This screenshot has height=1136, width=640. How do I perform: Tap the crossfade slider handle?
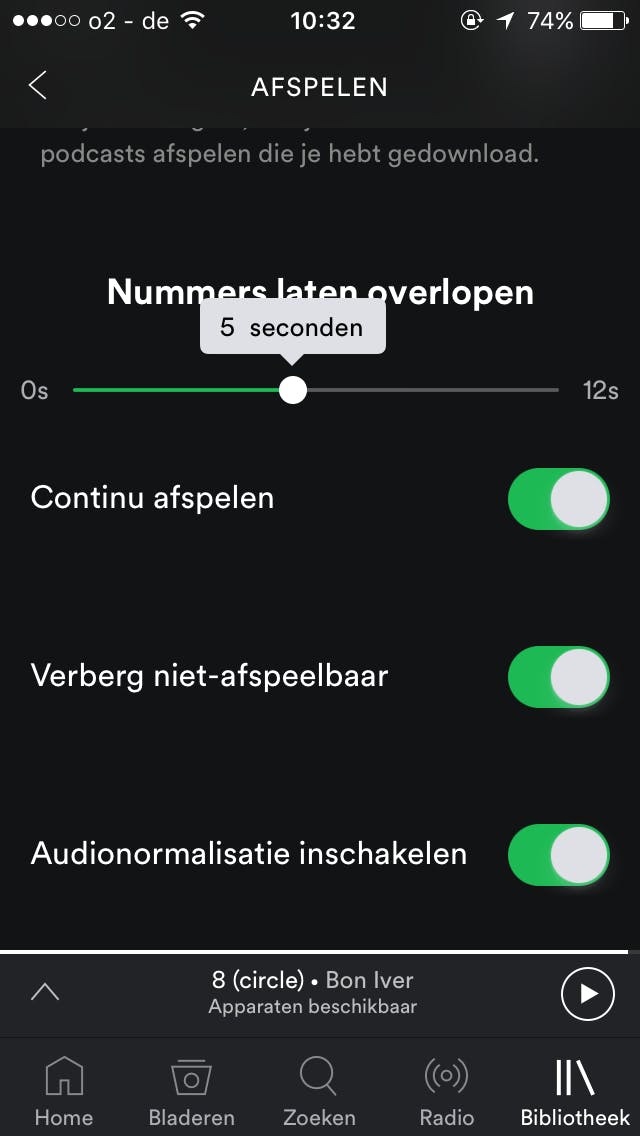point(292,390)
